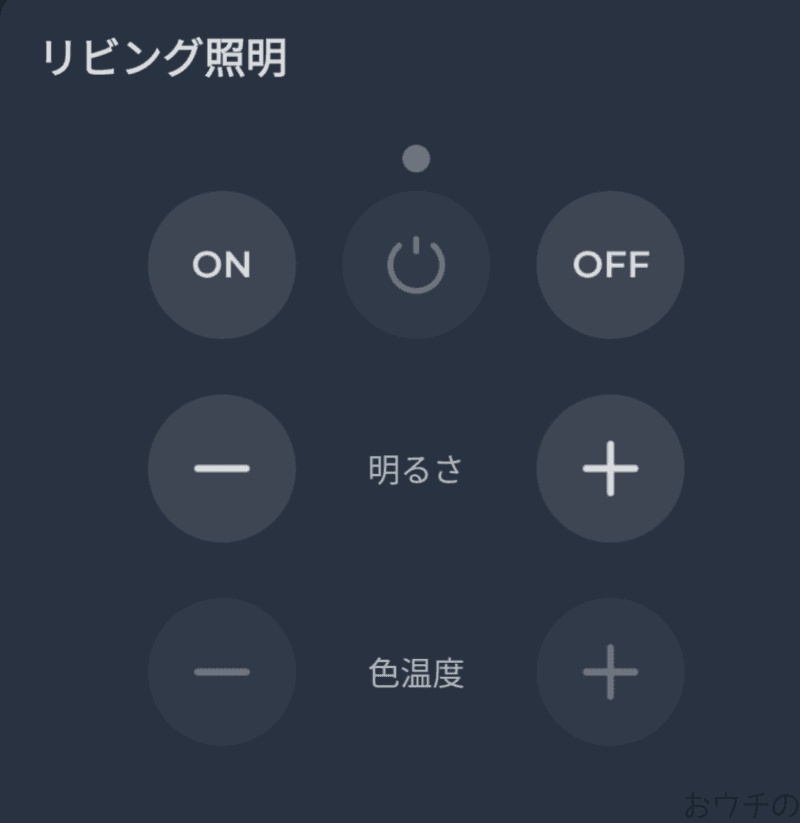
Task: Turn on the living room light
Action: (221, 265)
